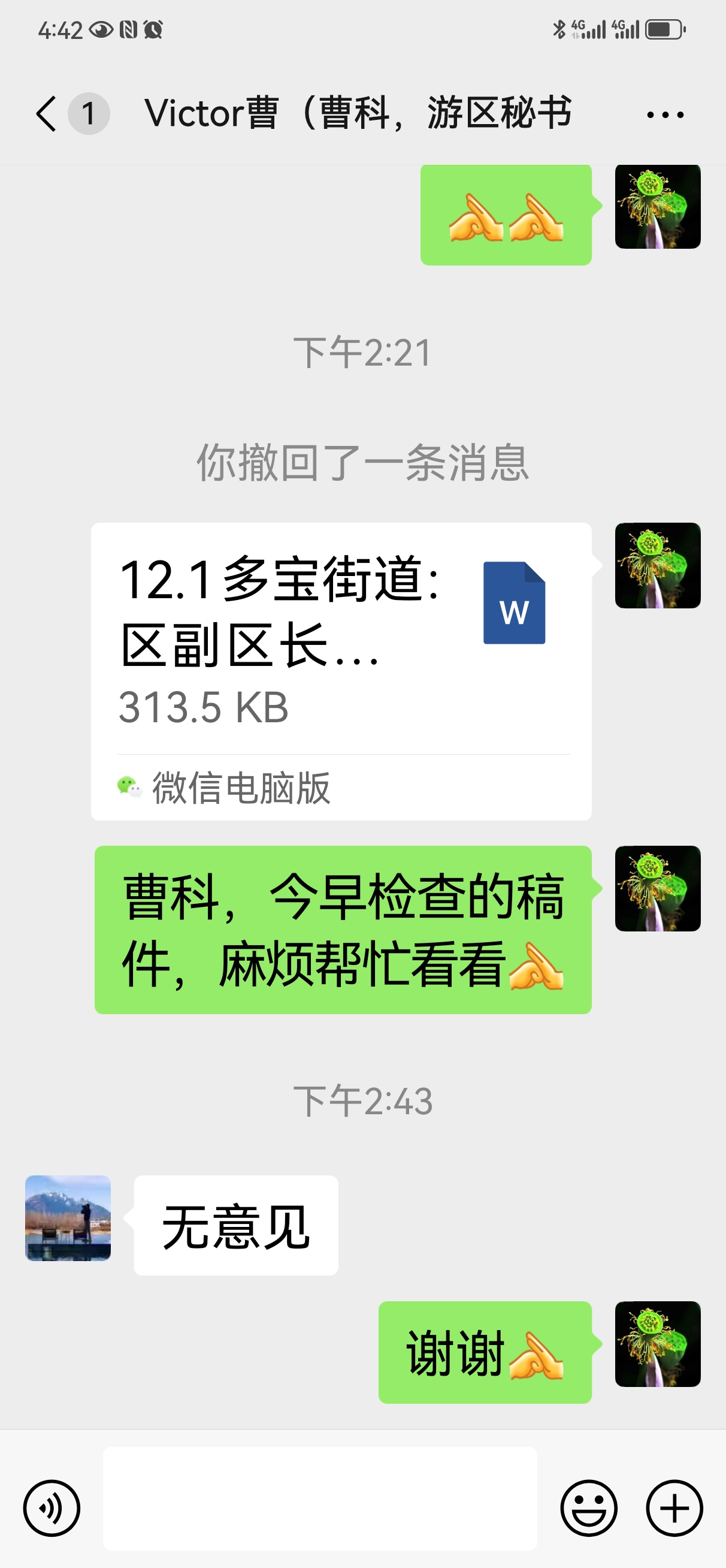Open the plus attachments menu
The image size is (726, 1568).
tap(674, 1508)
